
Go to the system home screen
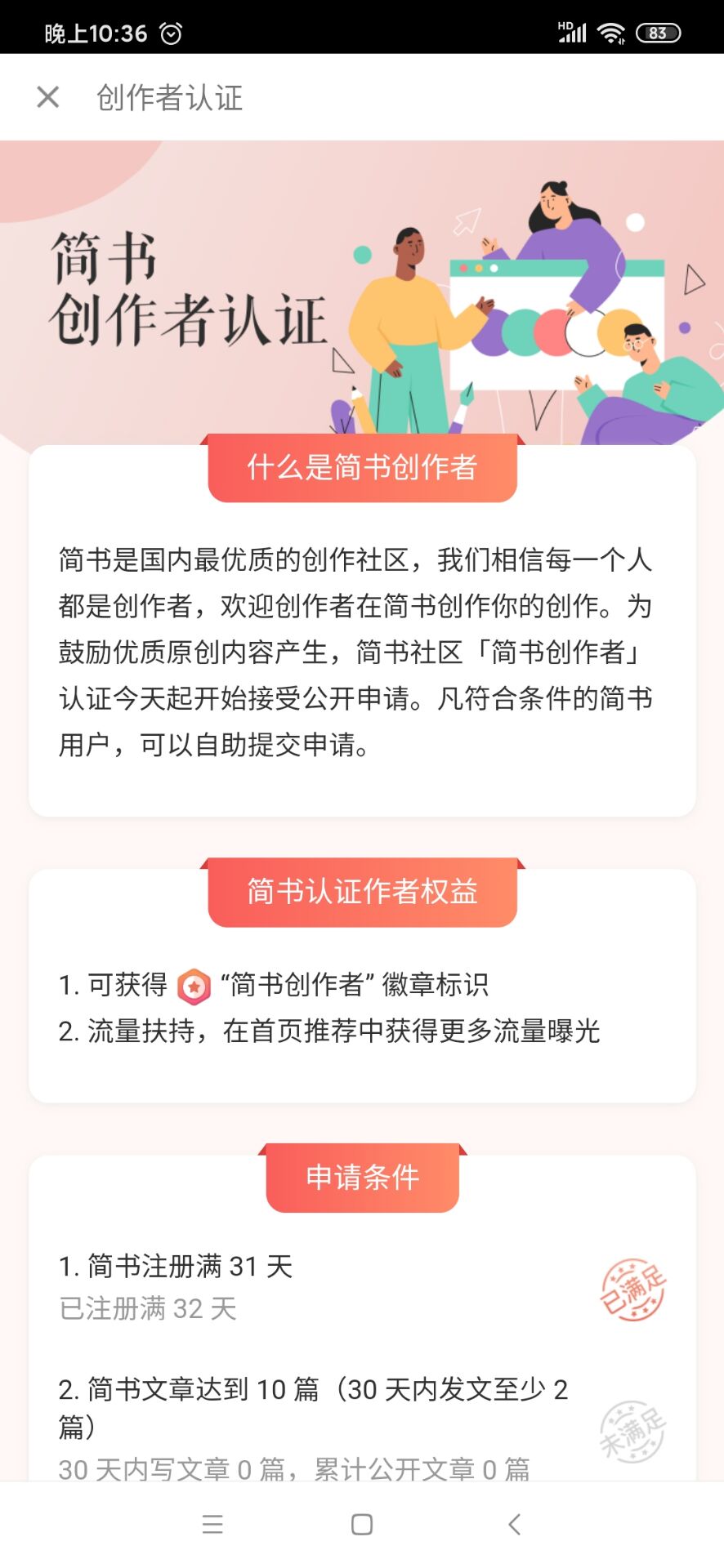(x=362, y=1524)
